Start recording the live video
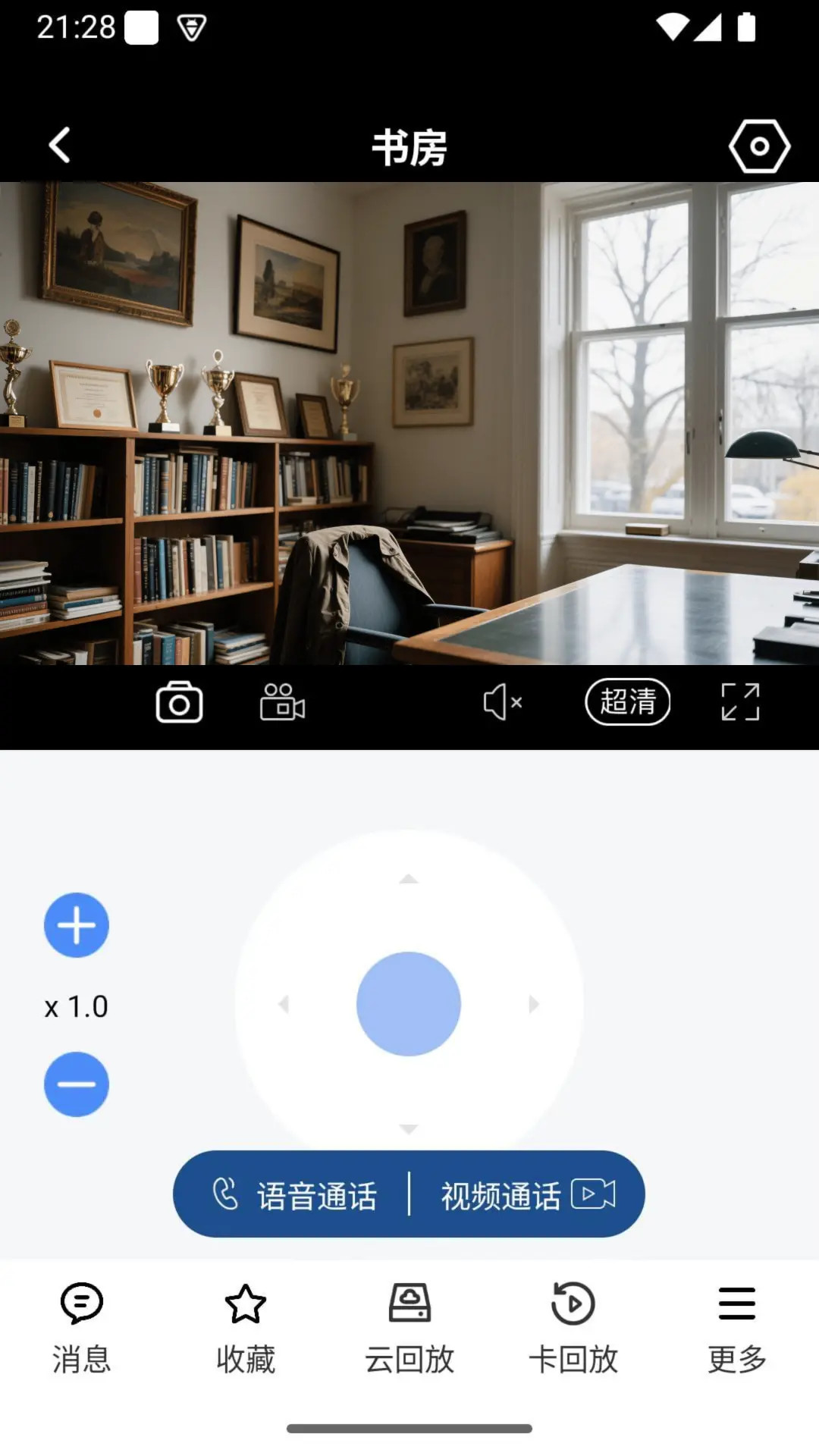The image size is (819, 1456). click(282, 702)
